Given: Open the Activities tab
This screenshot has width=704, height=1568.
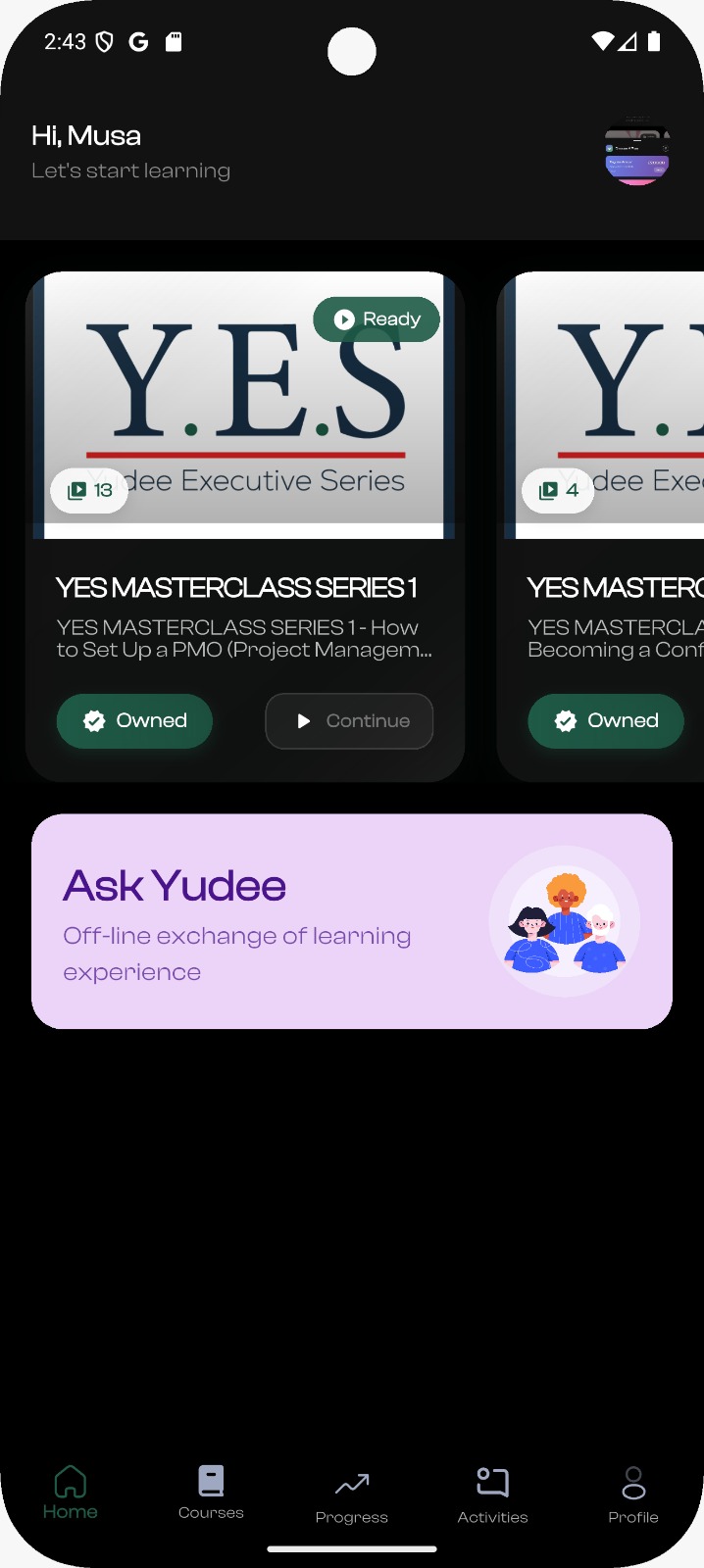Looking at the screenshot, I should tap(492, 1494).
